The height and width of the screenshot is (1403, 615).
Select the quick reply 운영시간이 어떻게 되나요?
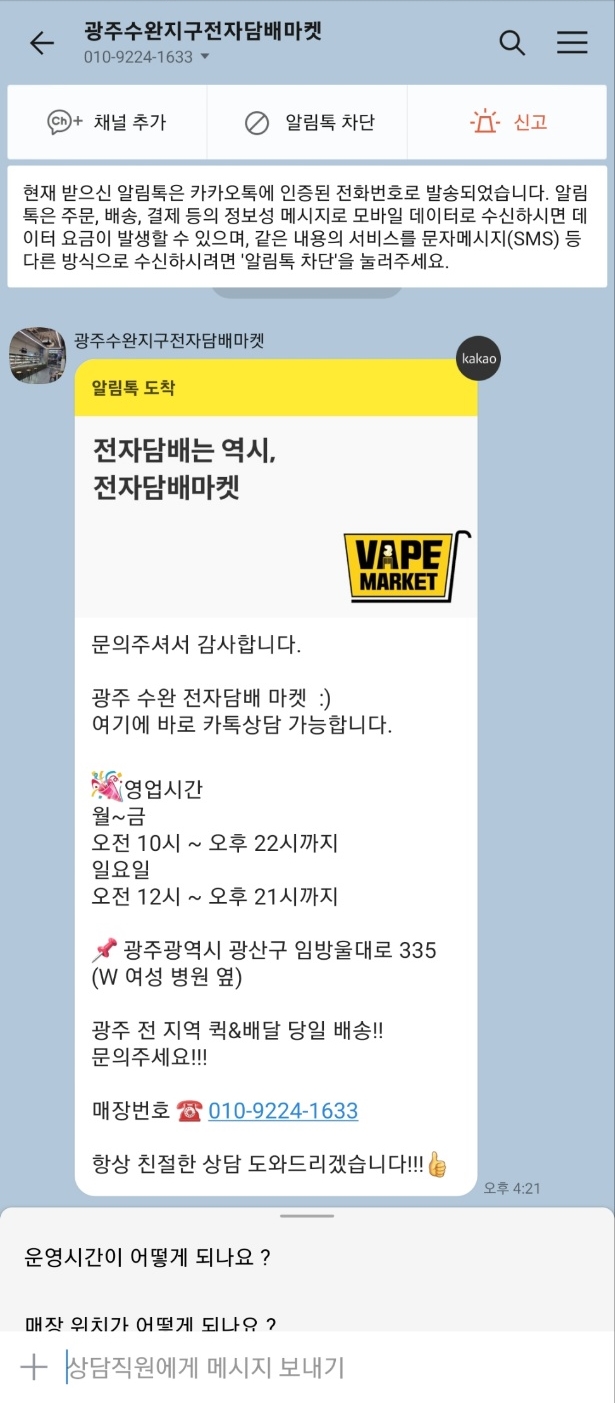coord(148,1258)
